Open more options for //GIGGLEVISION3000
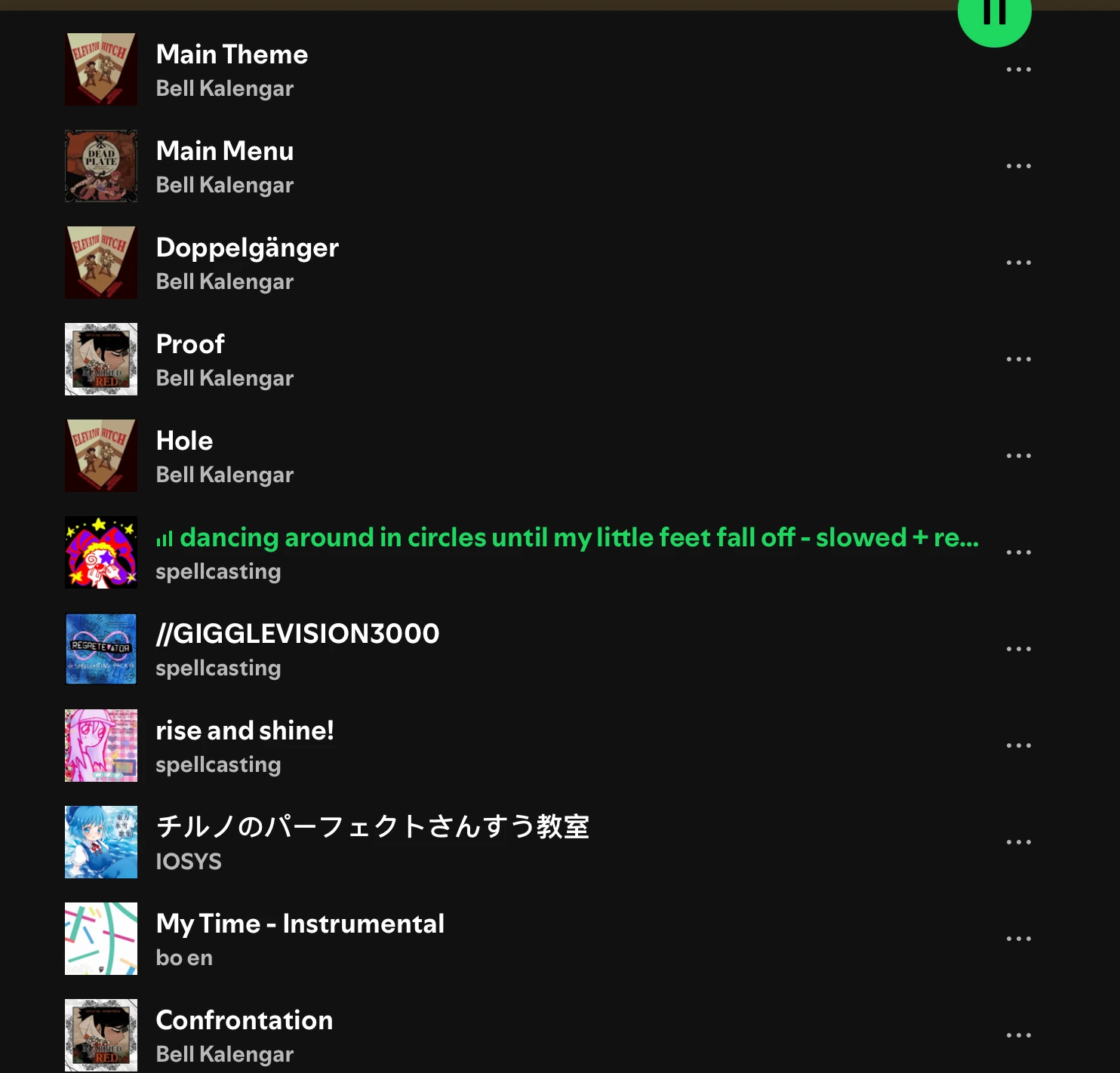This screenshot has width=1120, height=1073. 1018,649
